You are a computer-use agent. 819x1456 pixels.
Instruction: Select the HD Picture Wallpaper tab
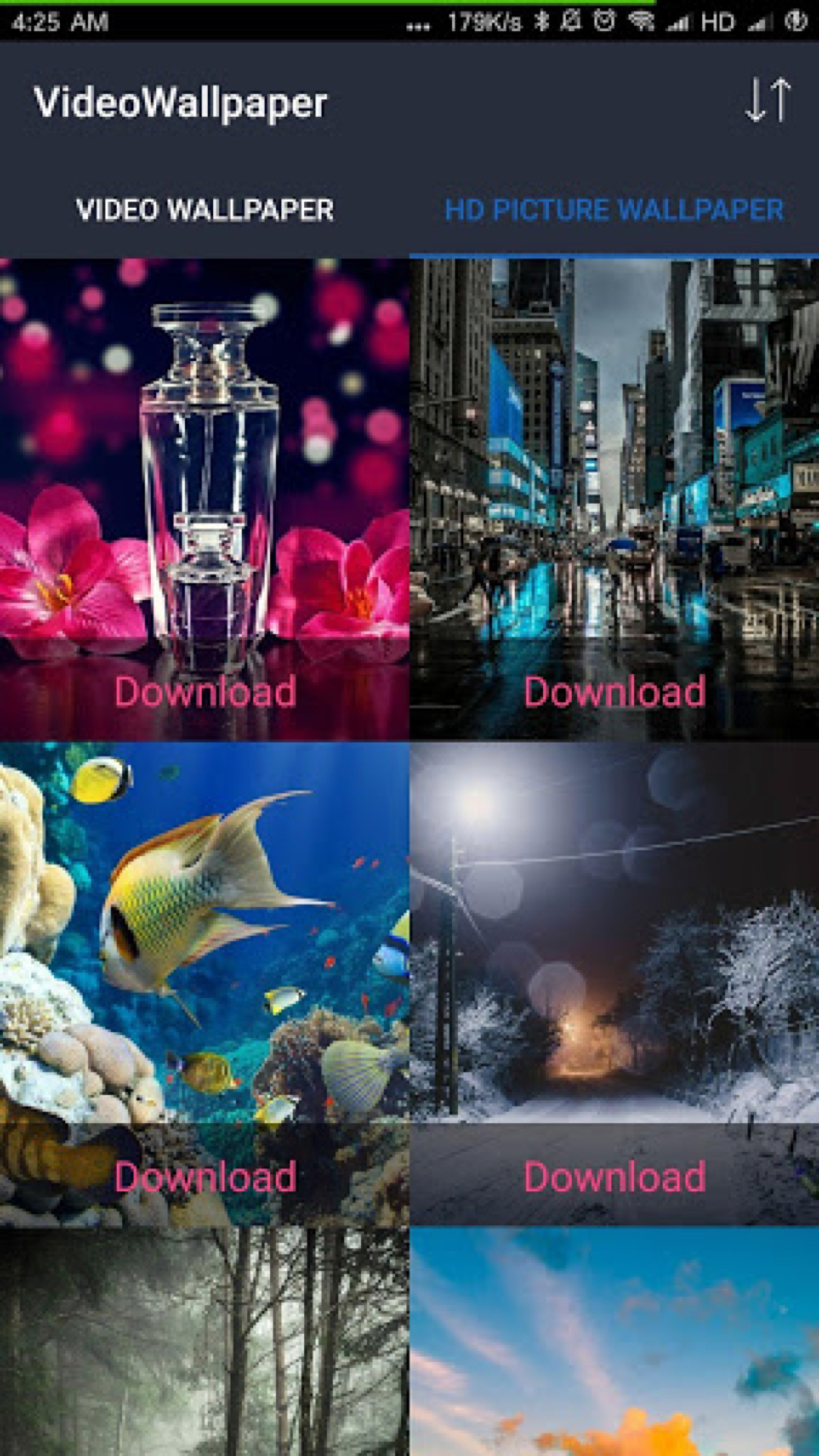coord(613,210)
